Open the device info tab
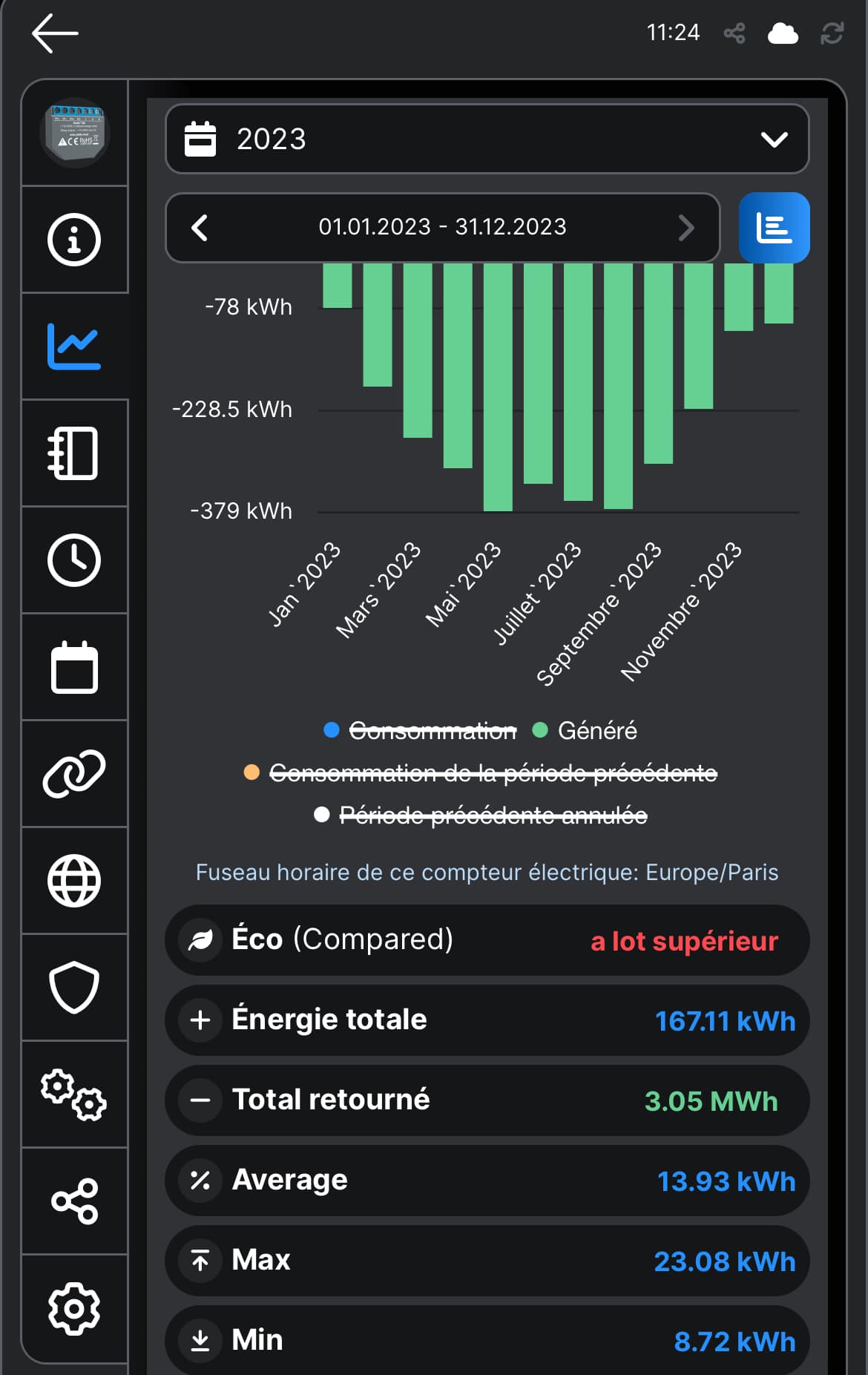Screen dimensions: 868x1375 click(x=74, y=240)
